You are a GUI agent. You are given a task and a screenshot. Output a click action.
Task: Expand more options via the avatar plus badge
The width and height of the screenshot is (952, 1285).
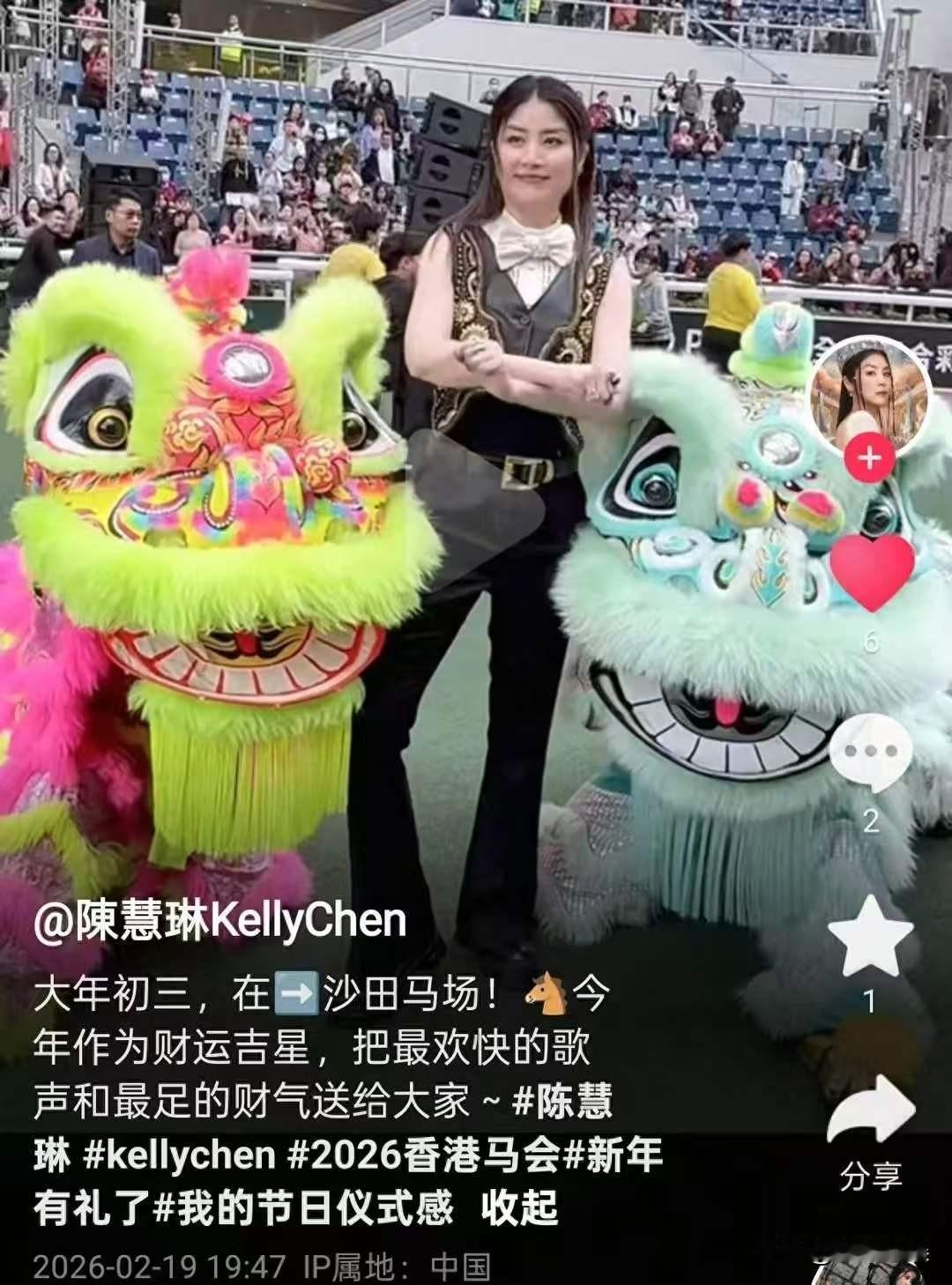click(x=869, y=457)
